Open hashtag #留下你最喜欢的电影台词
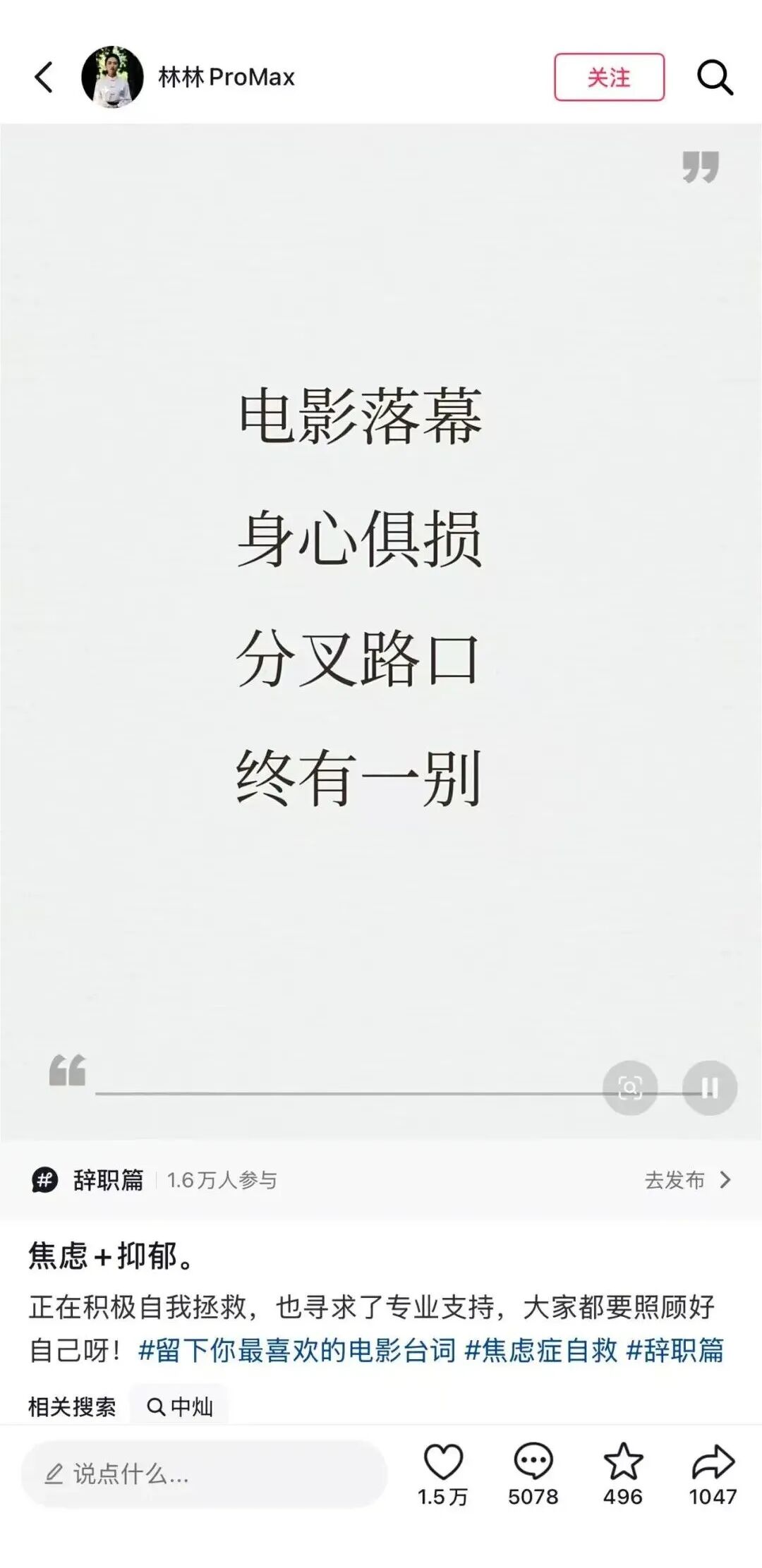 click(x=296, y=1350)
